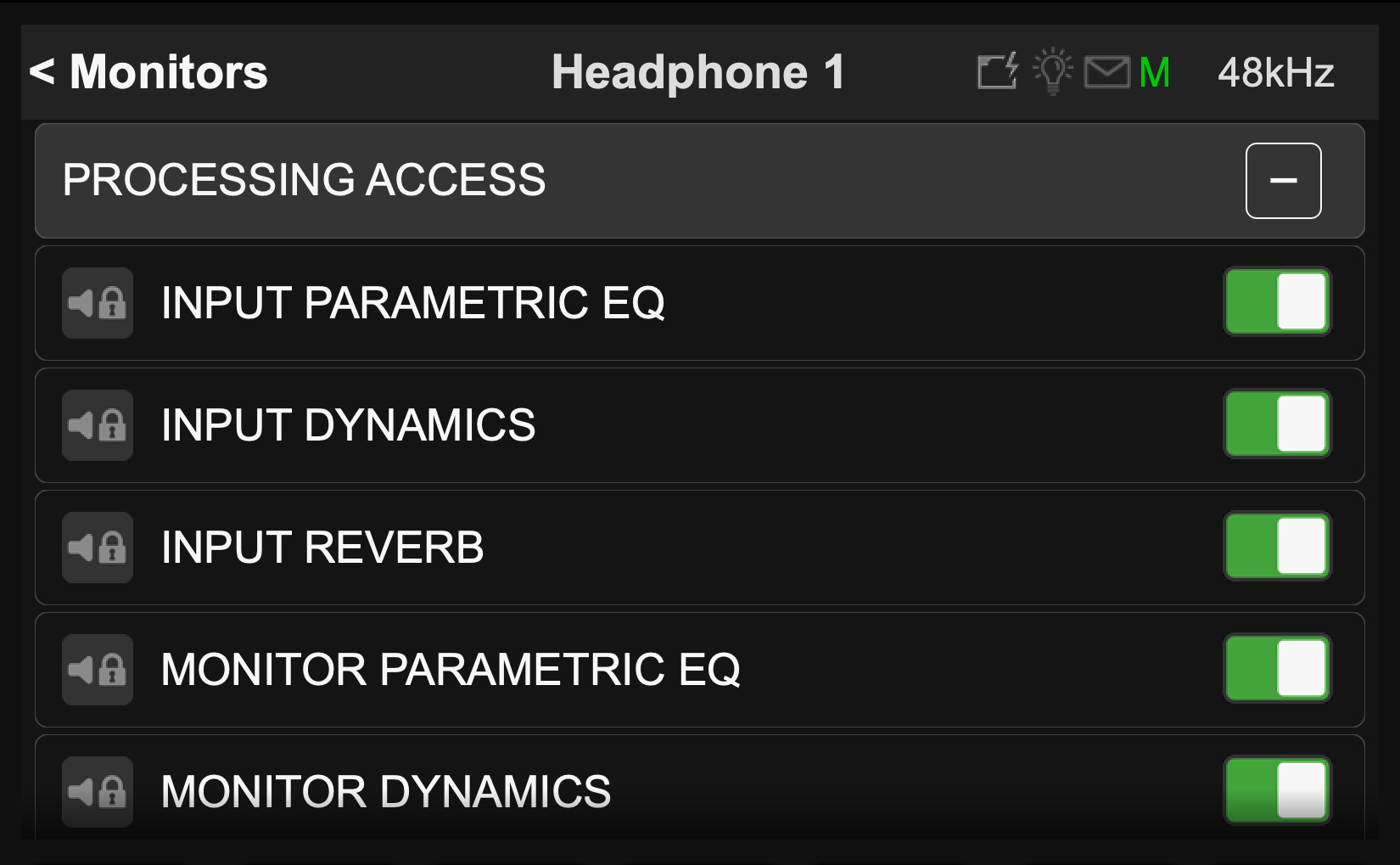Tap lock icon beside Monitor Dynamics
This screenshot has width=1400, height=865.
[98, 792]
